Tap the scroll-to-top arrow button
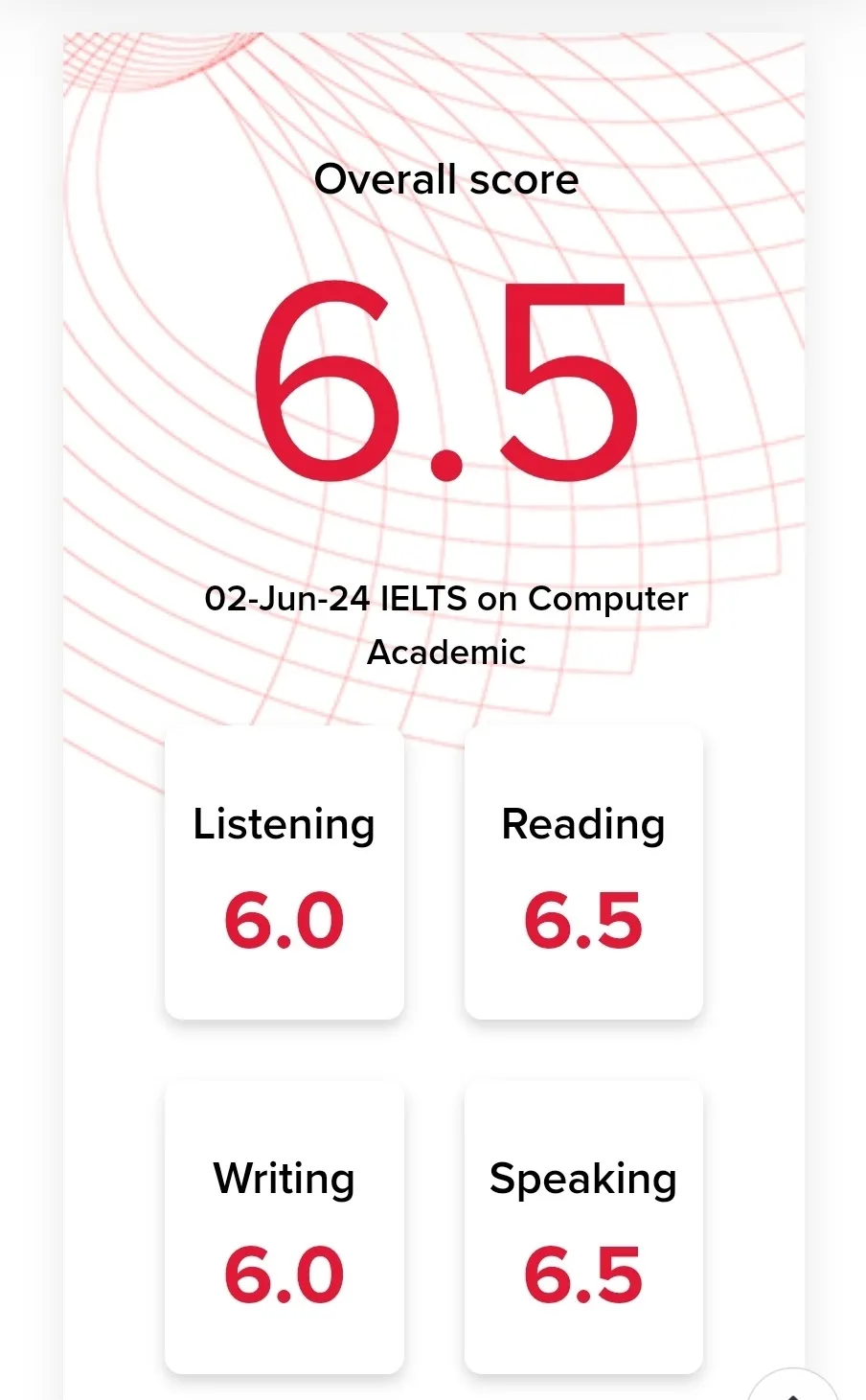866x1400 pixels. click(793, 1389)
